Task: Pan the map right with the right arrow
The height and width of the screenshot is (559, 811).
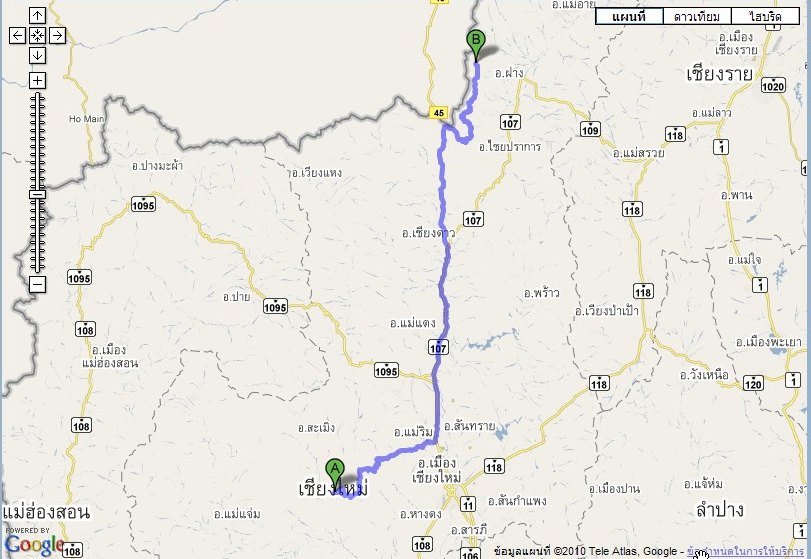Action: 57,35
